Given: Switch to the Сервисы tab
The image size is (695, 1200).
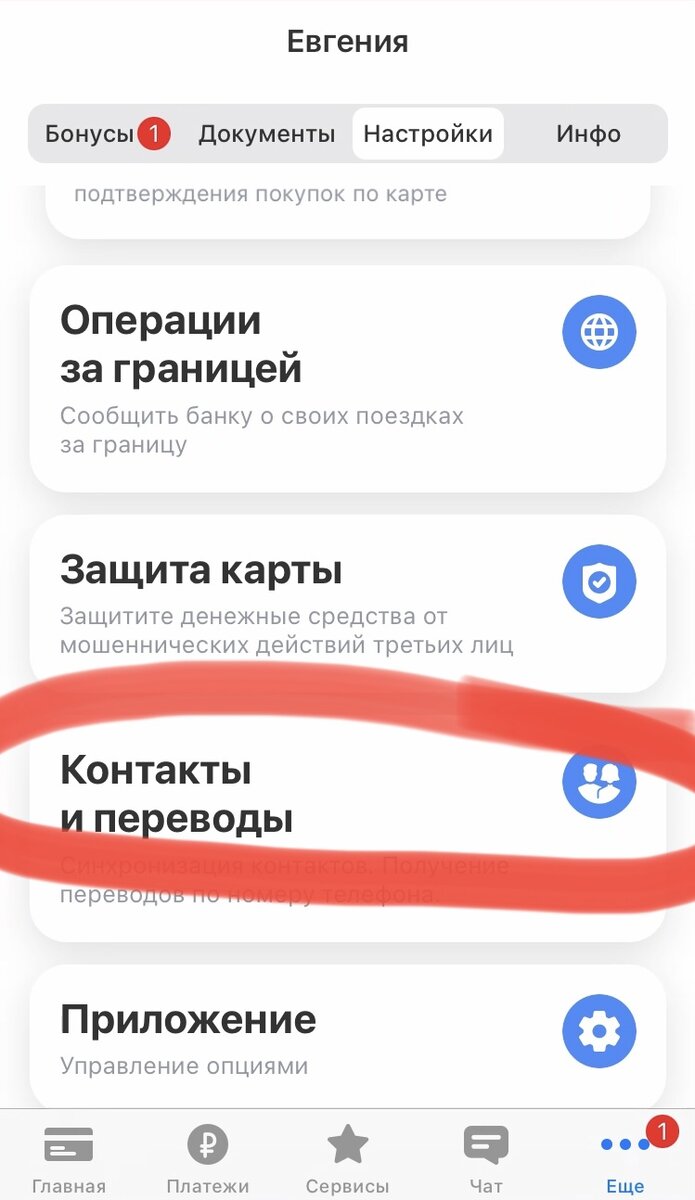Looking at the screenshot, I should pos(347,1158).
